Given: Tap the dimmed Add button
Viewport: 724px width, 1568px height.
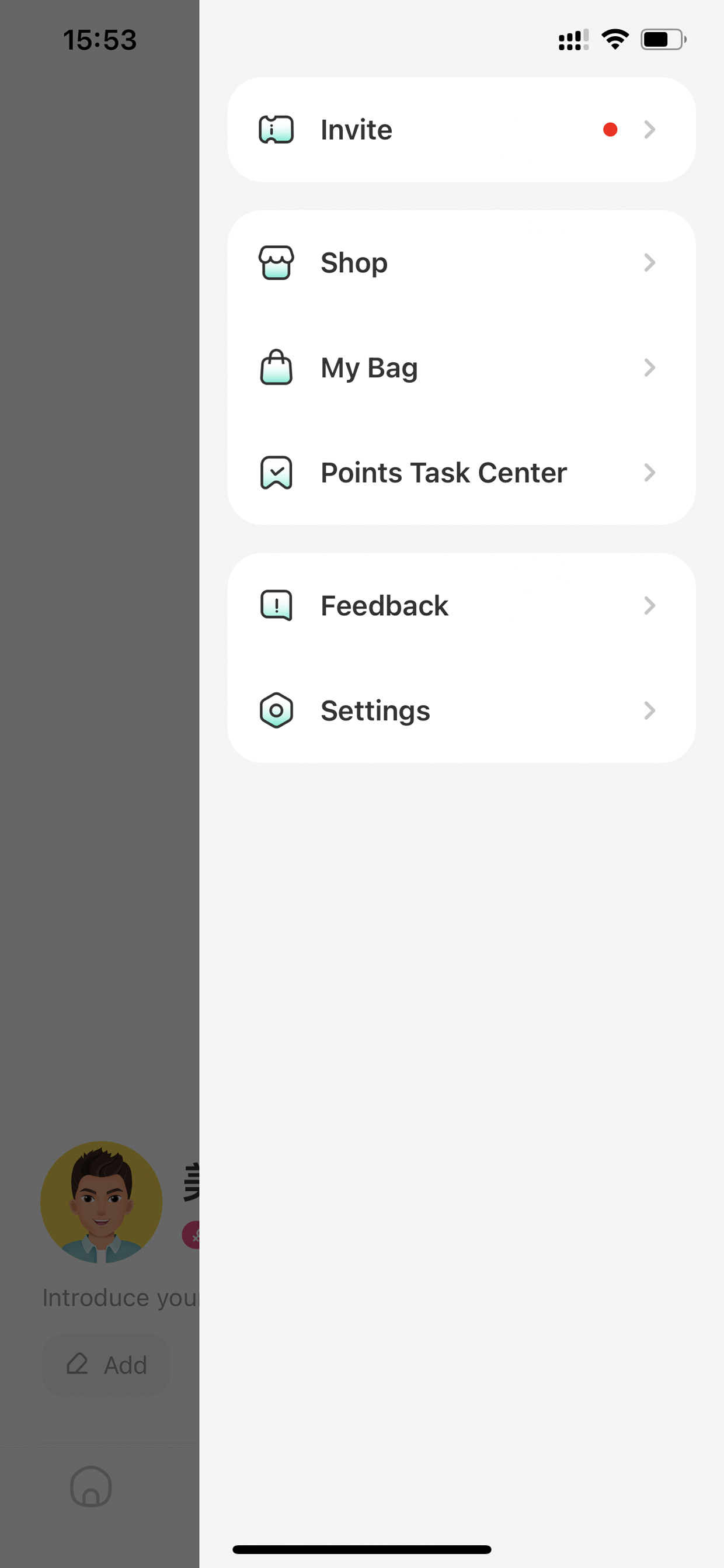Looking at the screenshot, I should 106,1365.
